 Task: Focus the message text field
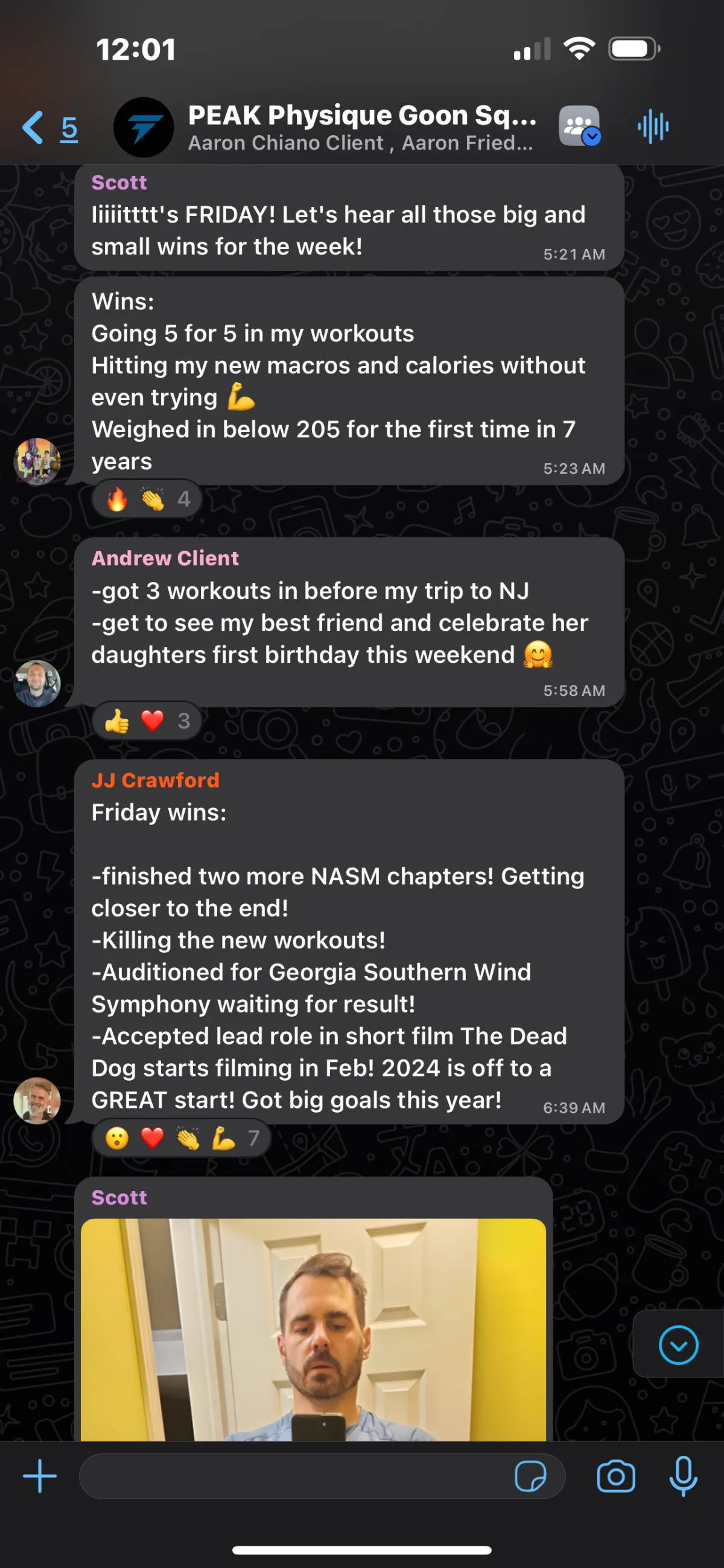(295, 1476)
